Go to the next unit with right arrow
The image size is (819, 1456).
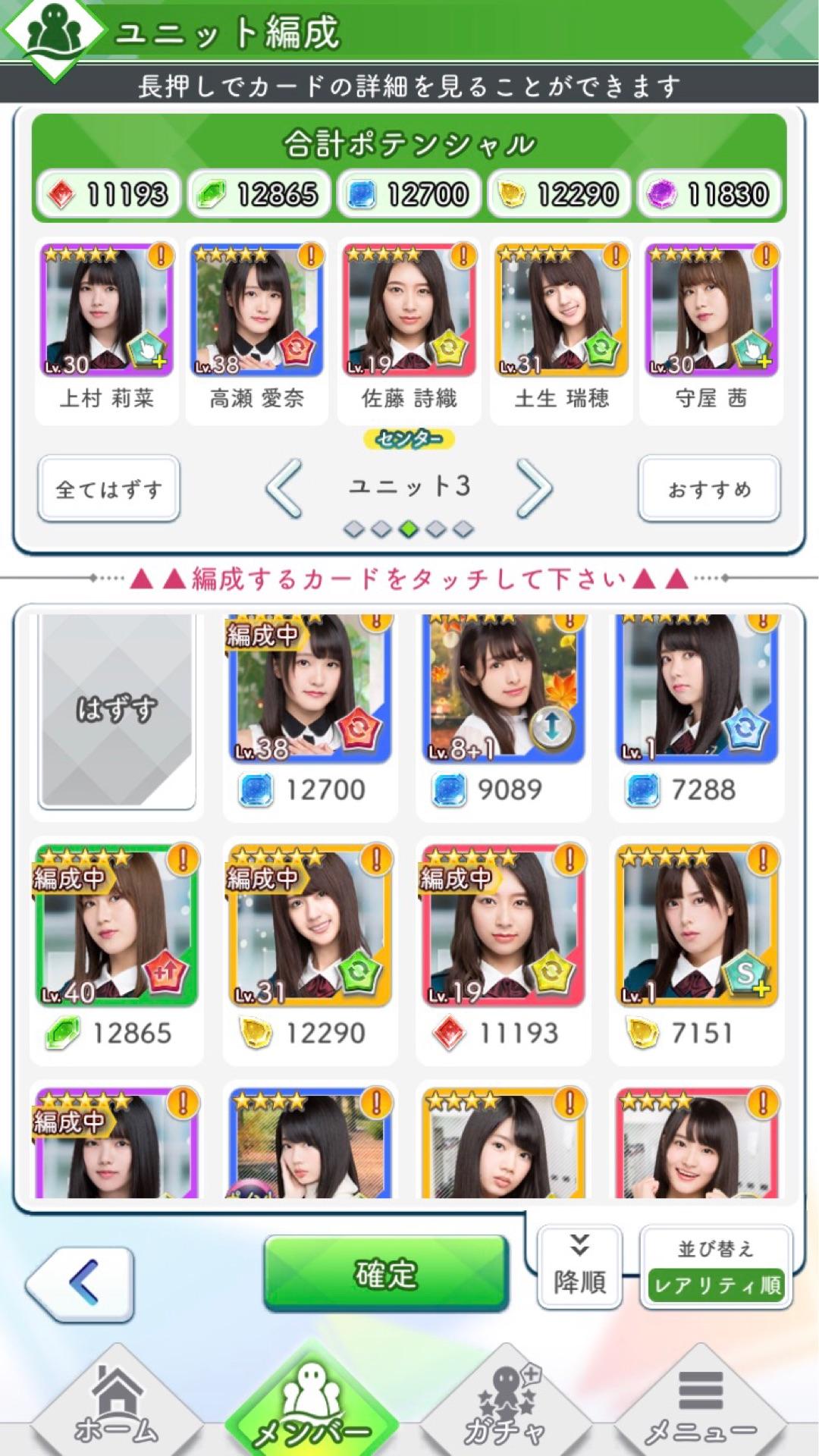534,488
